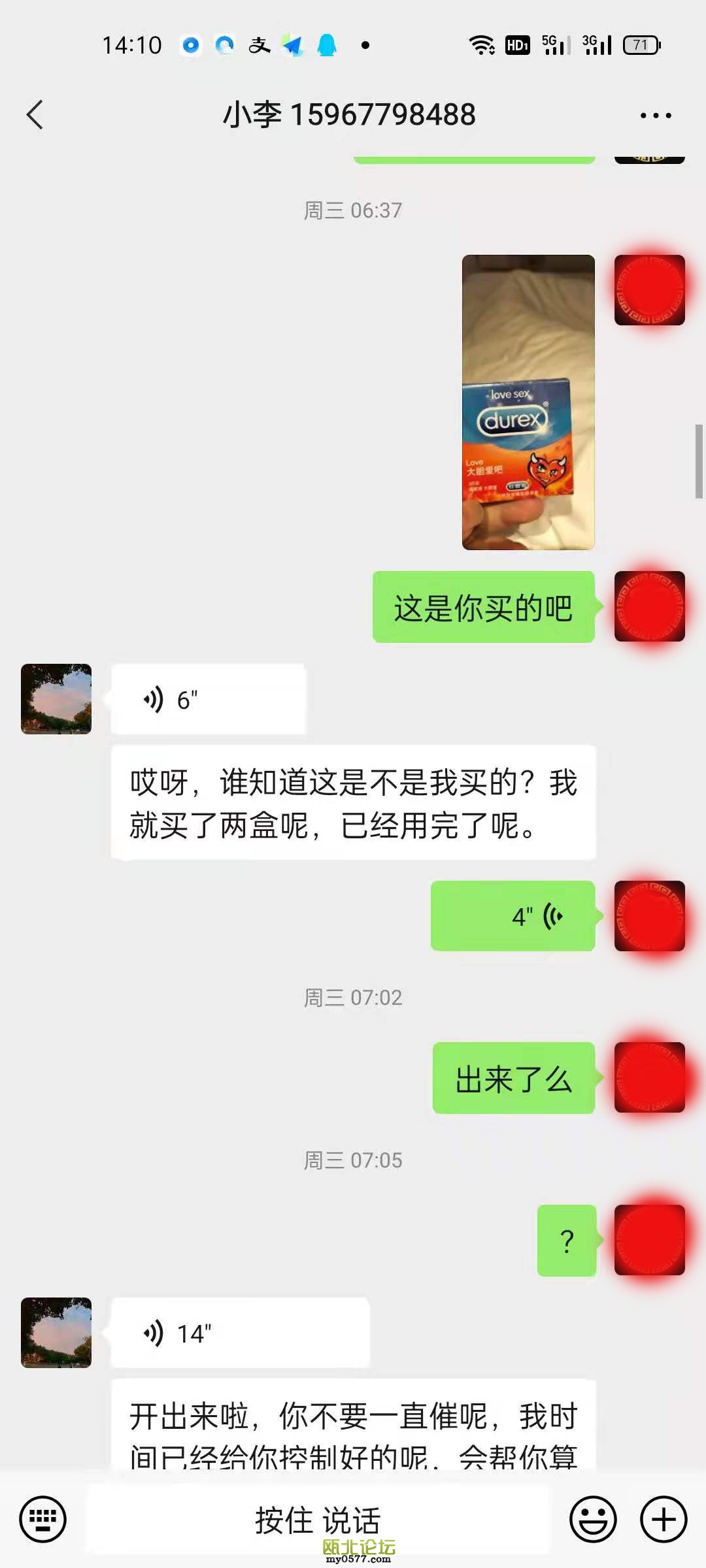Open the plus attachments menu

[663, 1519]
